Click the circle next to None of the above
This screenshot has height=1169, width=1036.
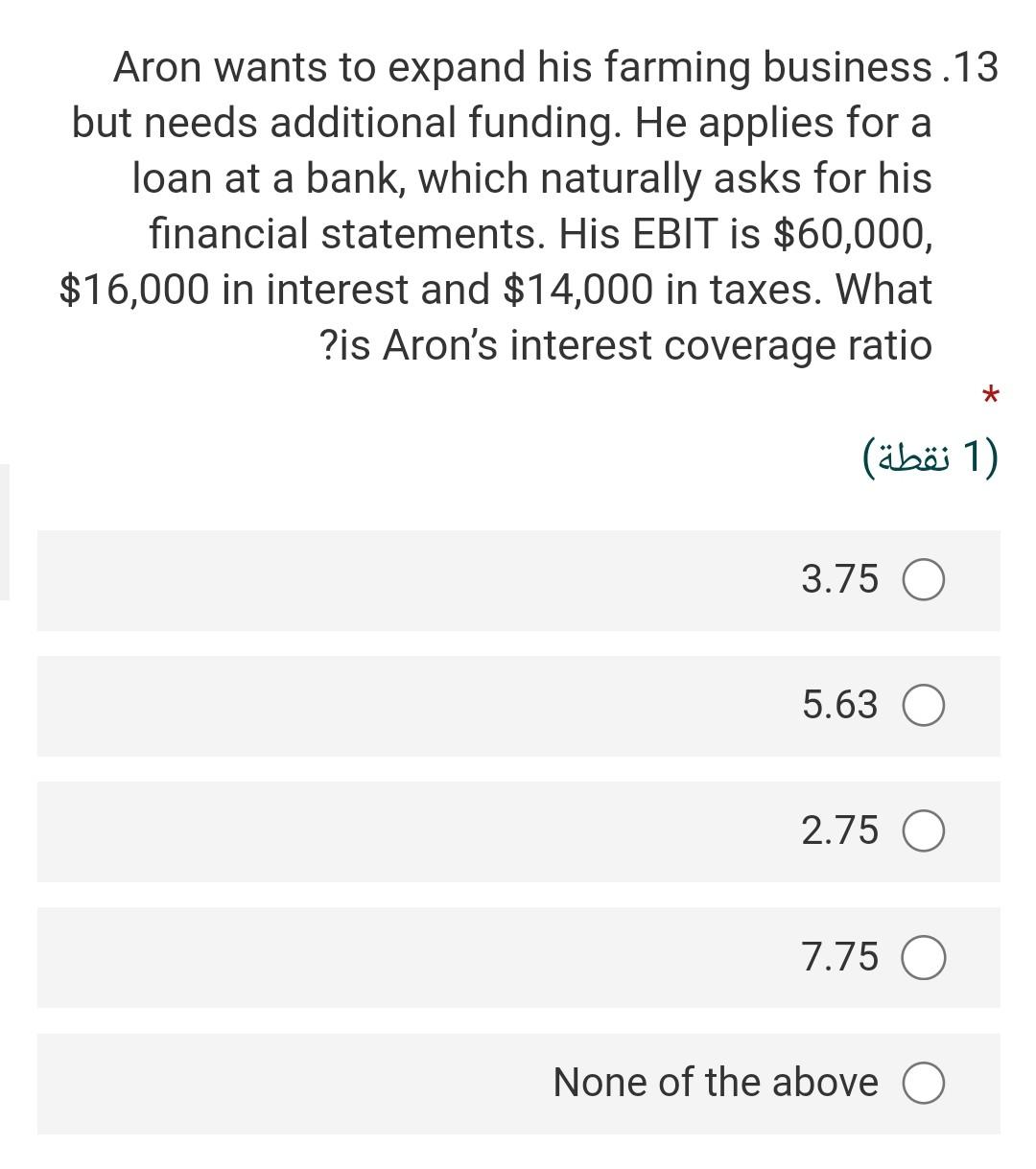(924, 1083)
